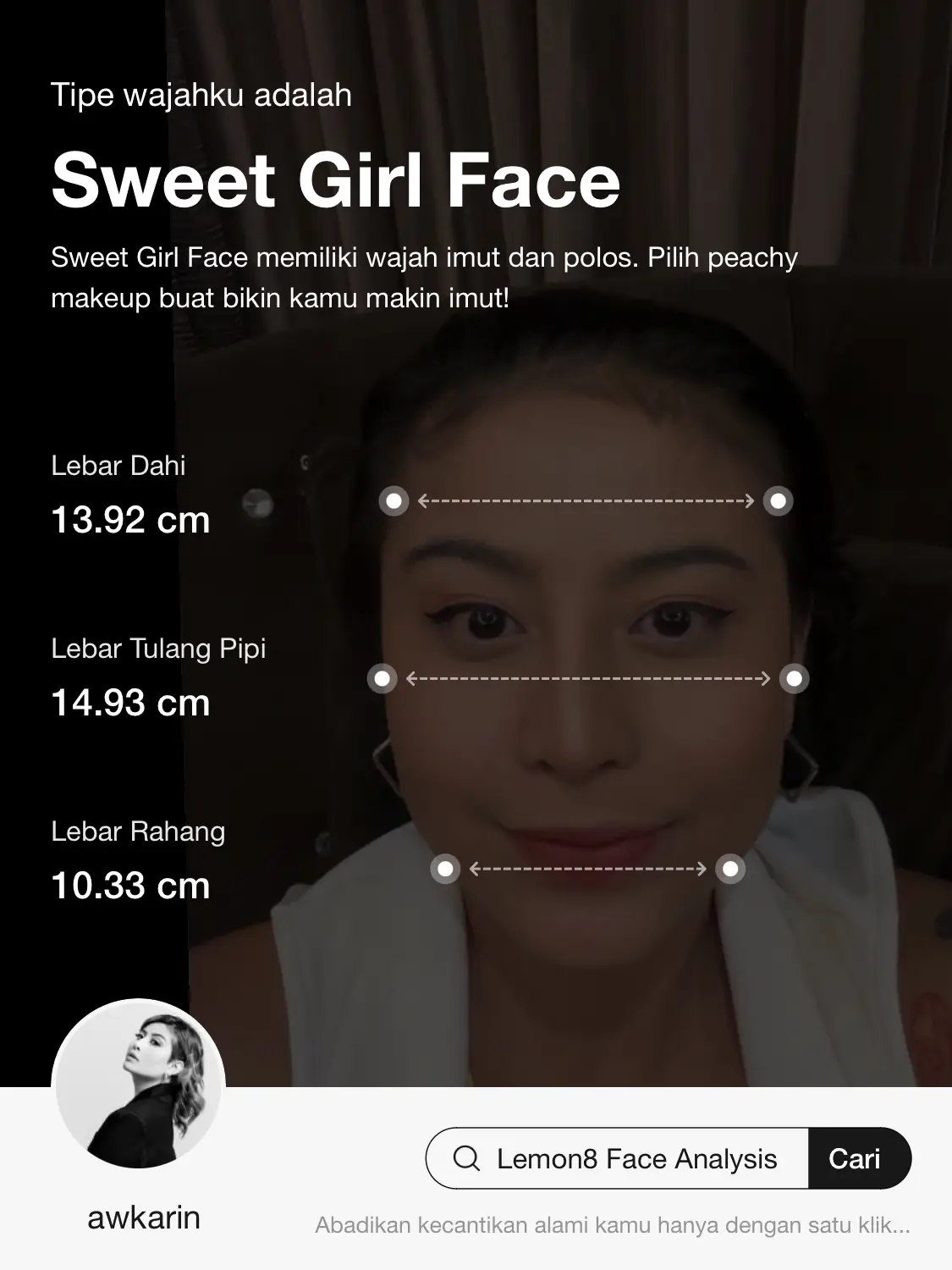The image size is (952, 1270).
Task: Select the left jaw measurement dot
Action: (x=443, y=868)
